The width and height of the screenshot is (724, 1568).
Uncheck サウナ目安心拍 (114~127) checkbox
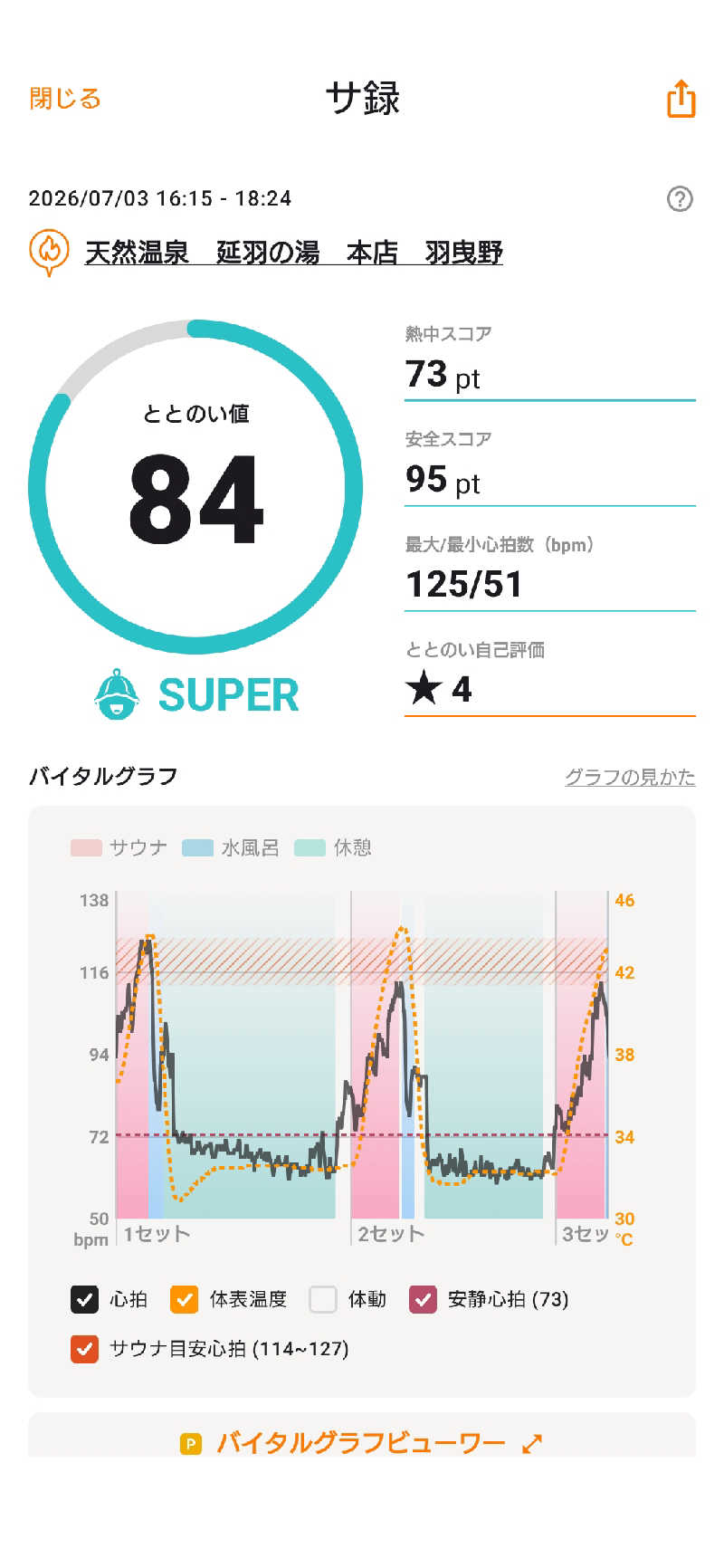(x=84, y=1349)
